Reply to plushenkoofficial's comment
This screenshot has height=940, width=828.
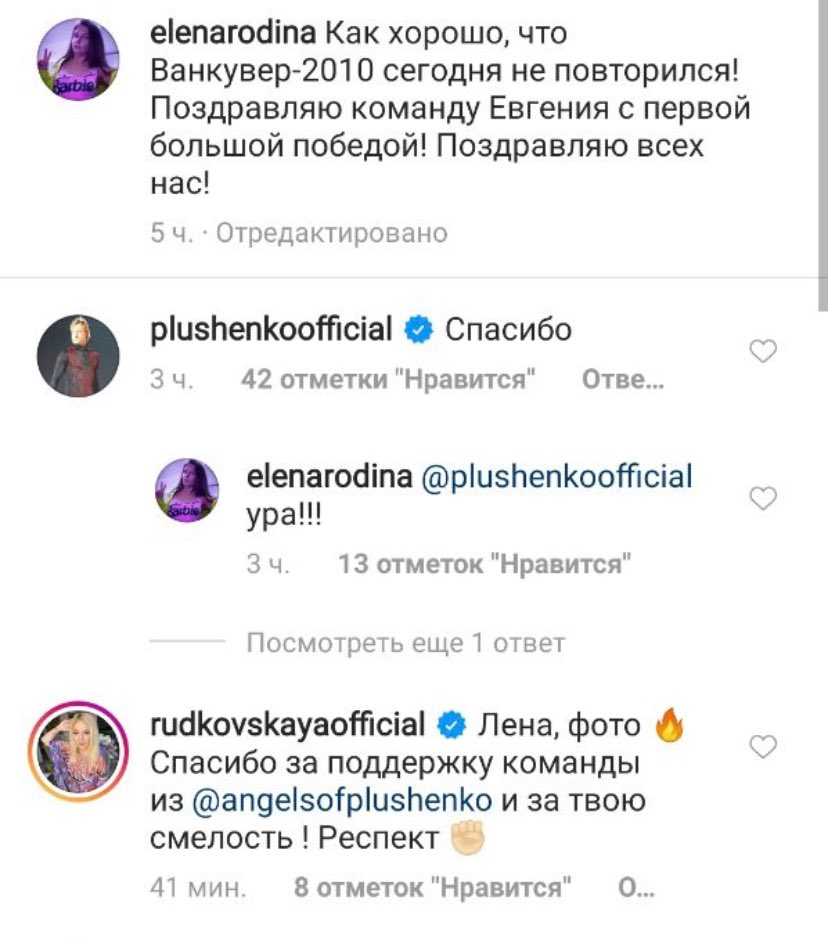pyautogui.click(x=621, y=381)
